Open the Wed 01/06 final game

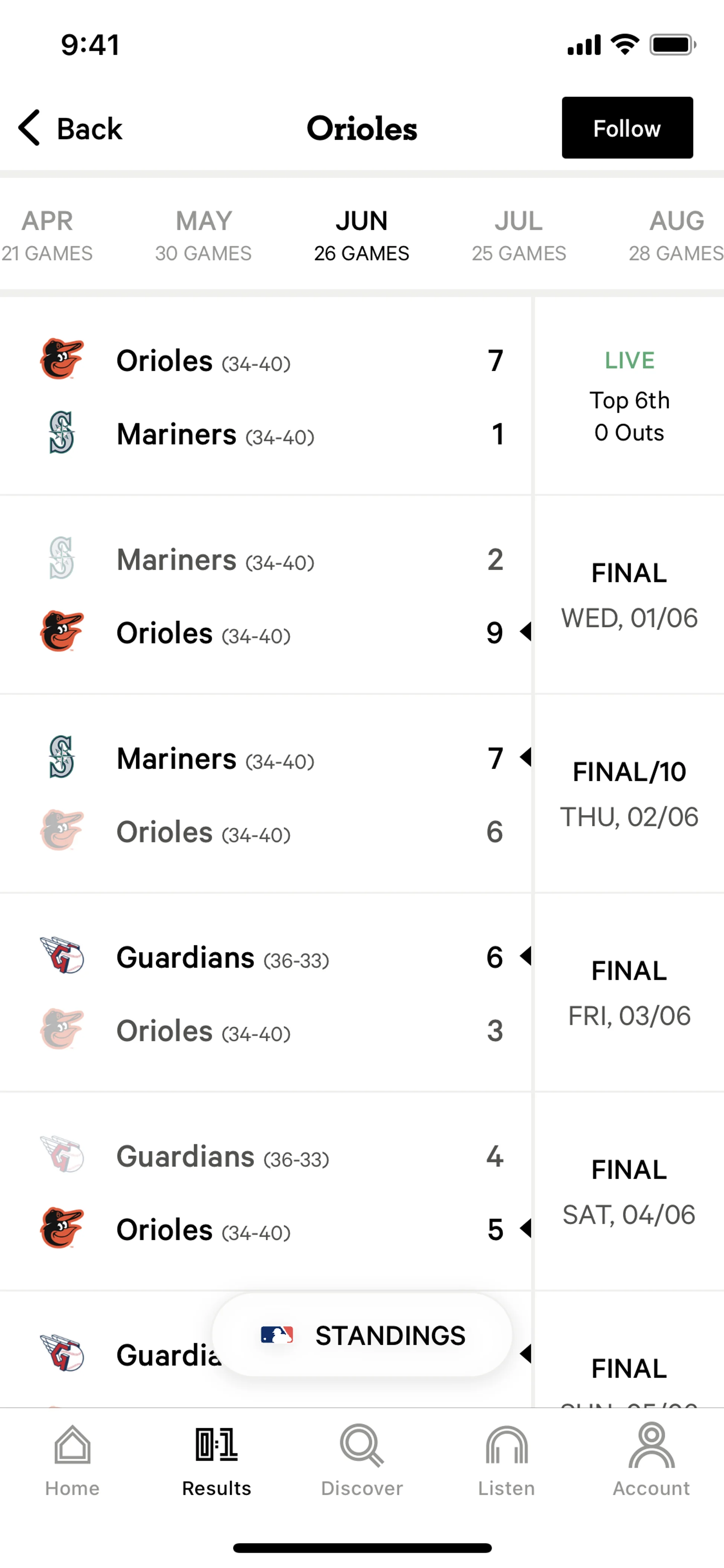(362, 595)
